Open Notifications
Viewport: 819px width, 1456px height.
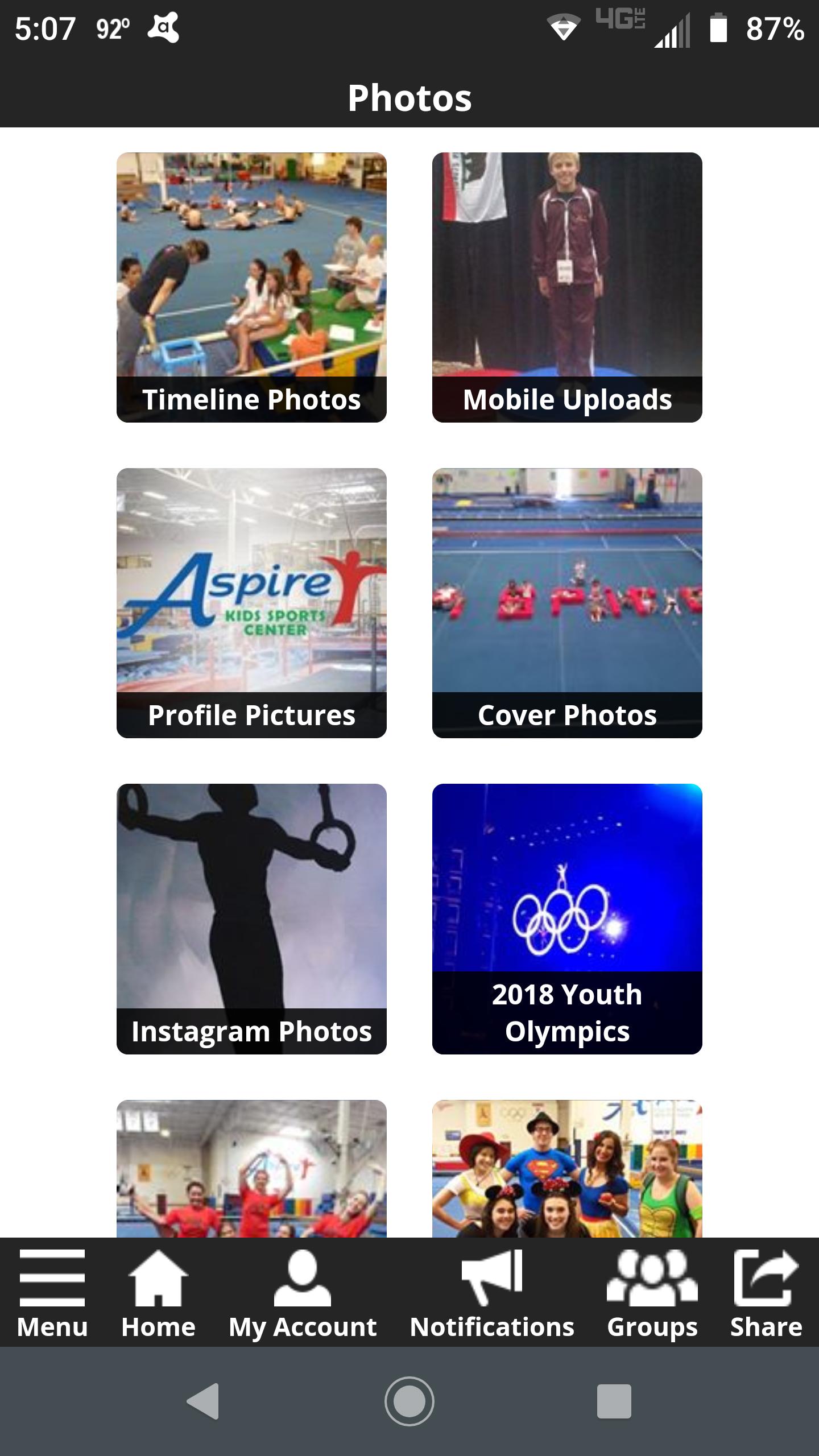(x=492, y=1293)
